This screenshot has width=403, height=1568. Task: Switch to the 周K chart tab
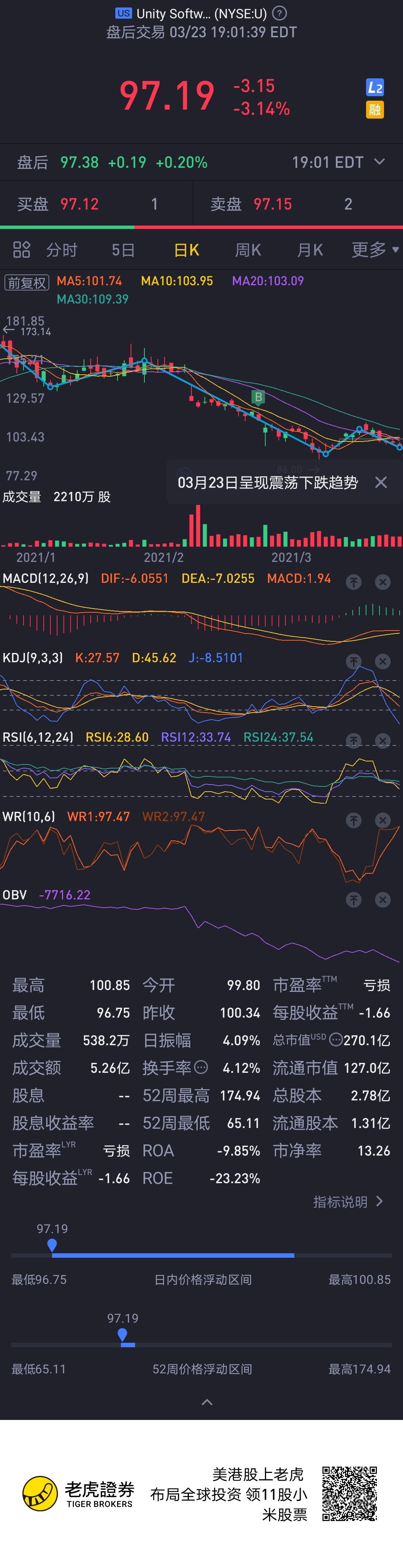tap(248, 249)
